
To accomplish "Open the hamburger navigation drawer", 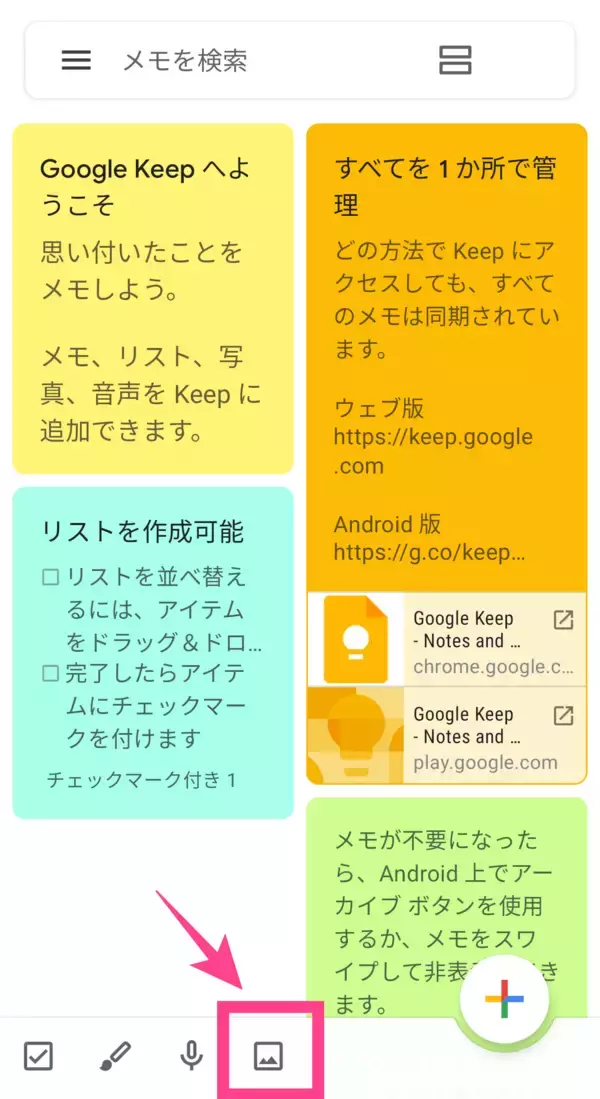I will coord(76,61).
